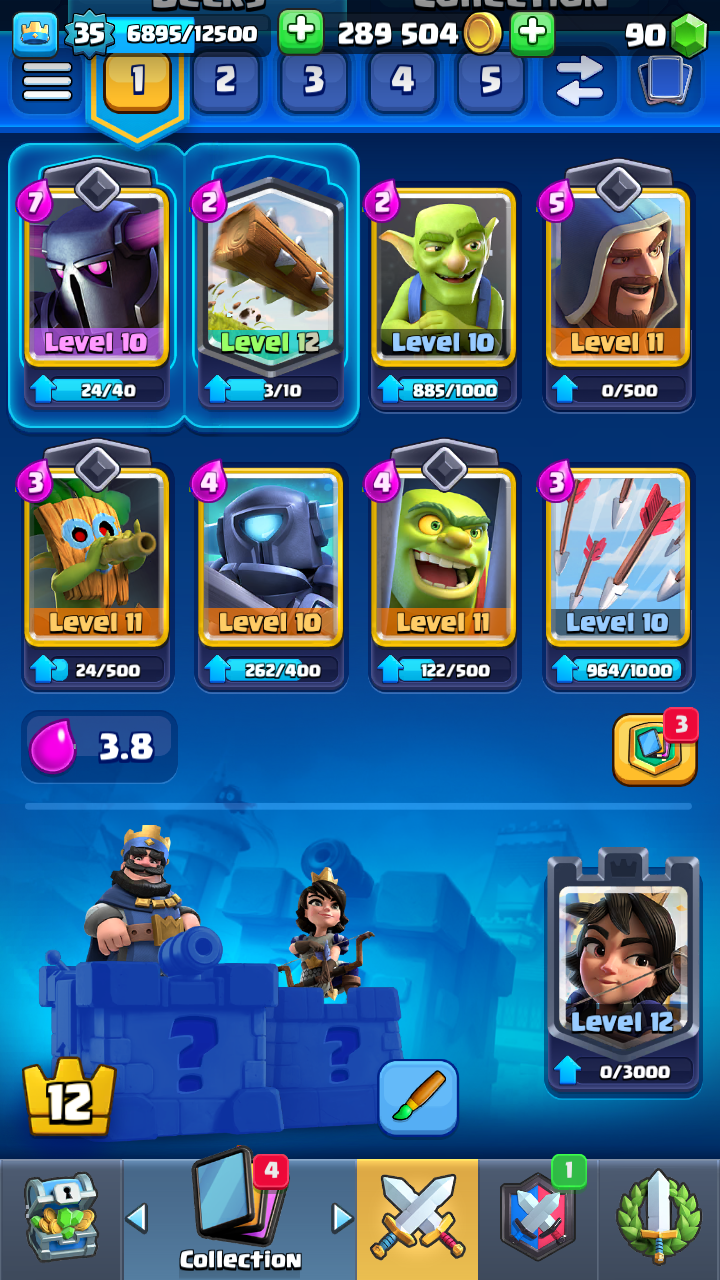This screenshot has height=1280, width=720.
Task: Open the Clan shield tab
Action: (538, 1218)
